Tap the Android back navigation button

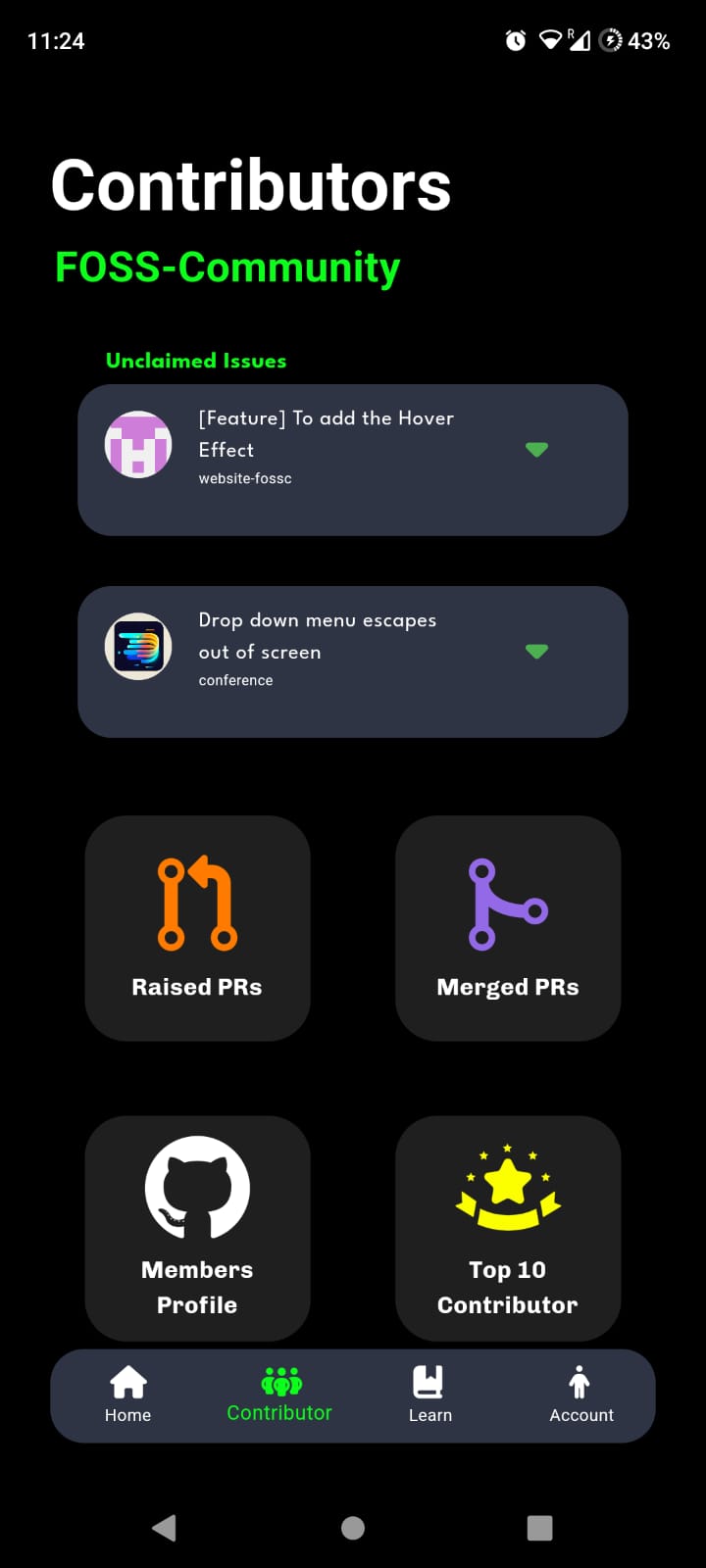(165, 1526)
